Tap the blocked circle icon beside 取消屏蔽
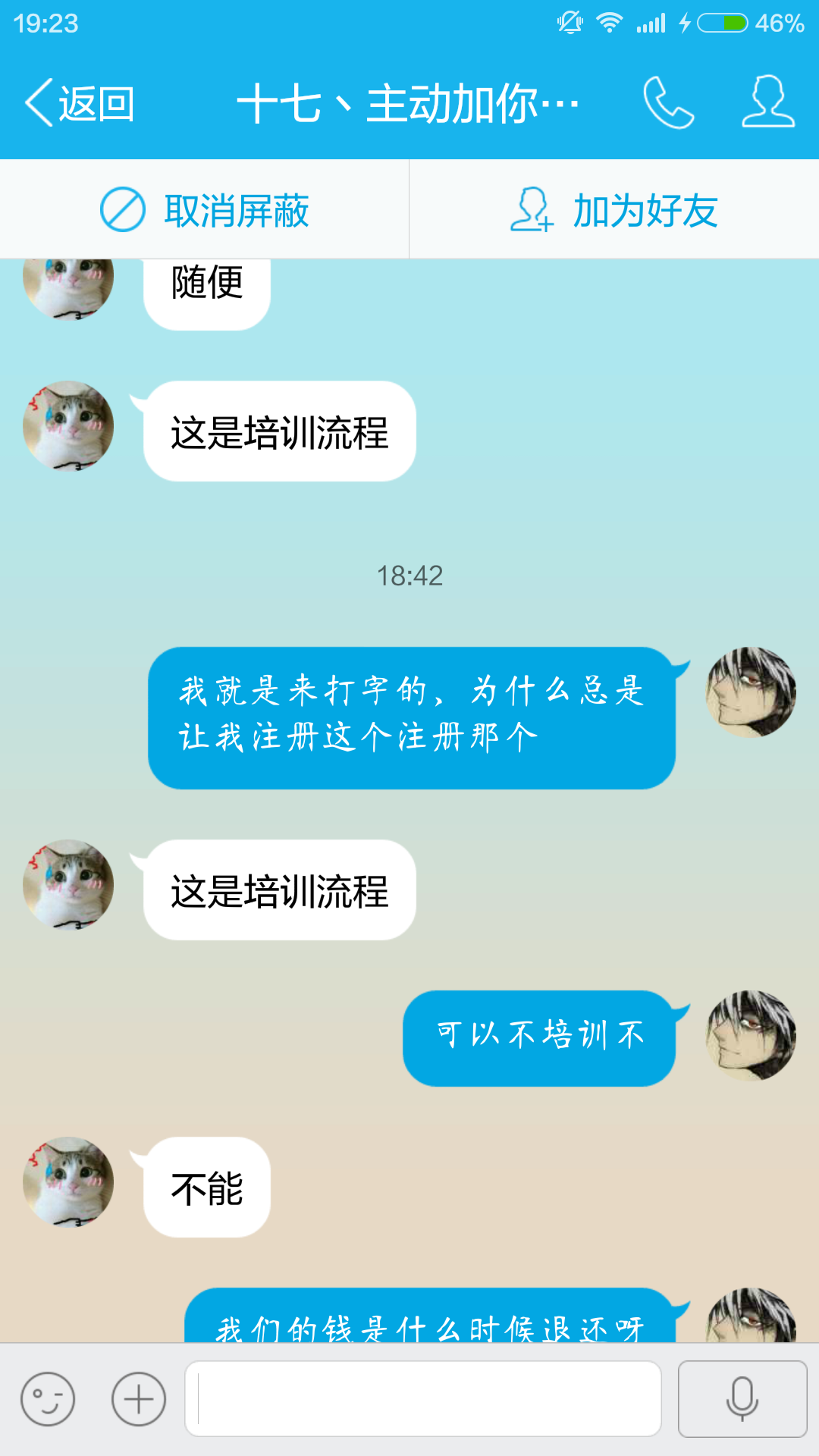The image size is (819, 1456). [x=124, y=209]
